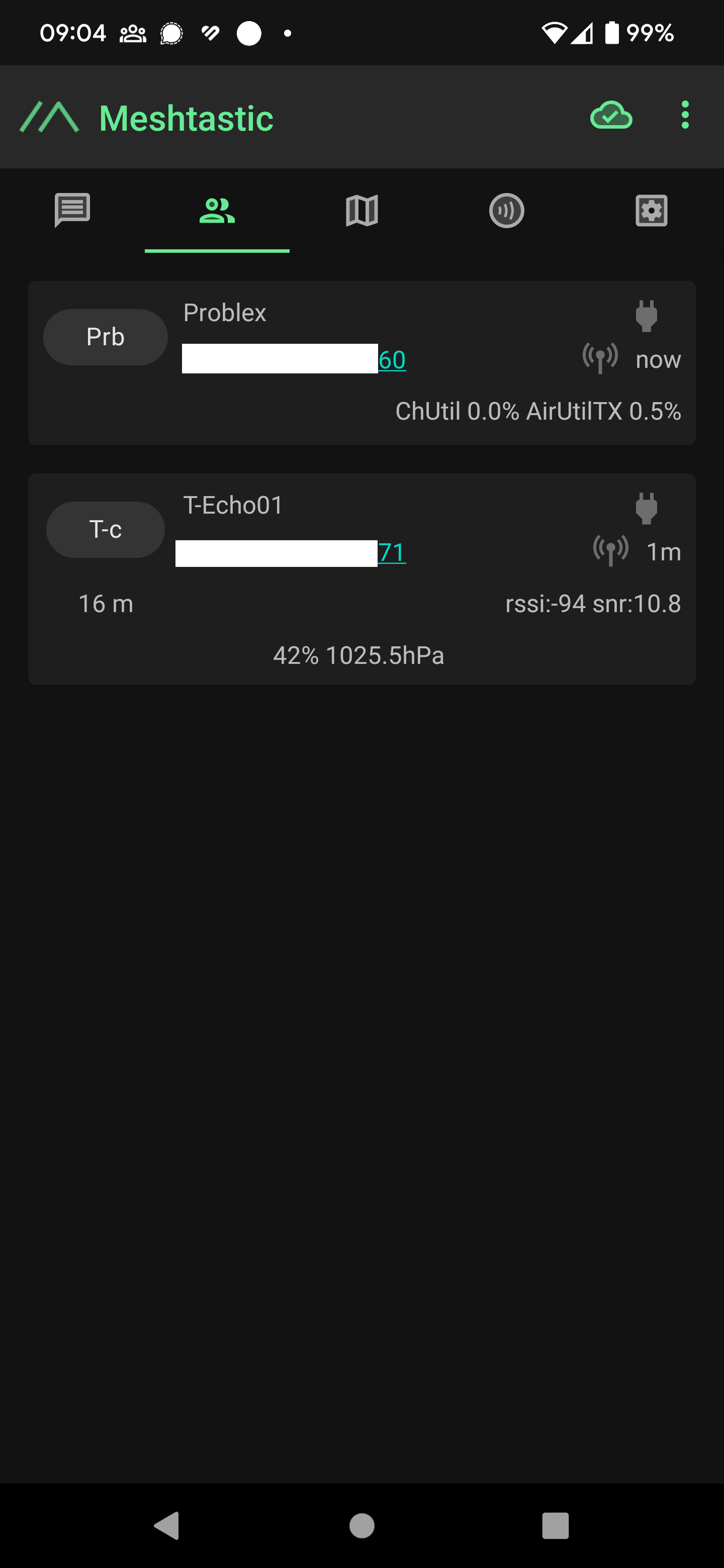724x1568 pixels.
Task: Select the nodes people tab
Action: point(217,211)
